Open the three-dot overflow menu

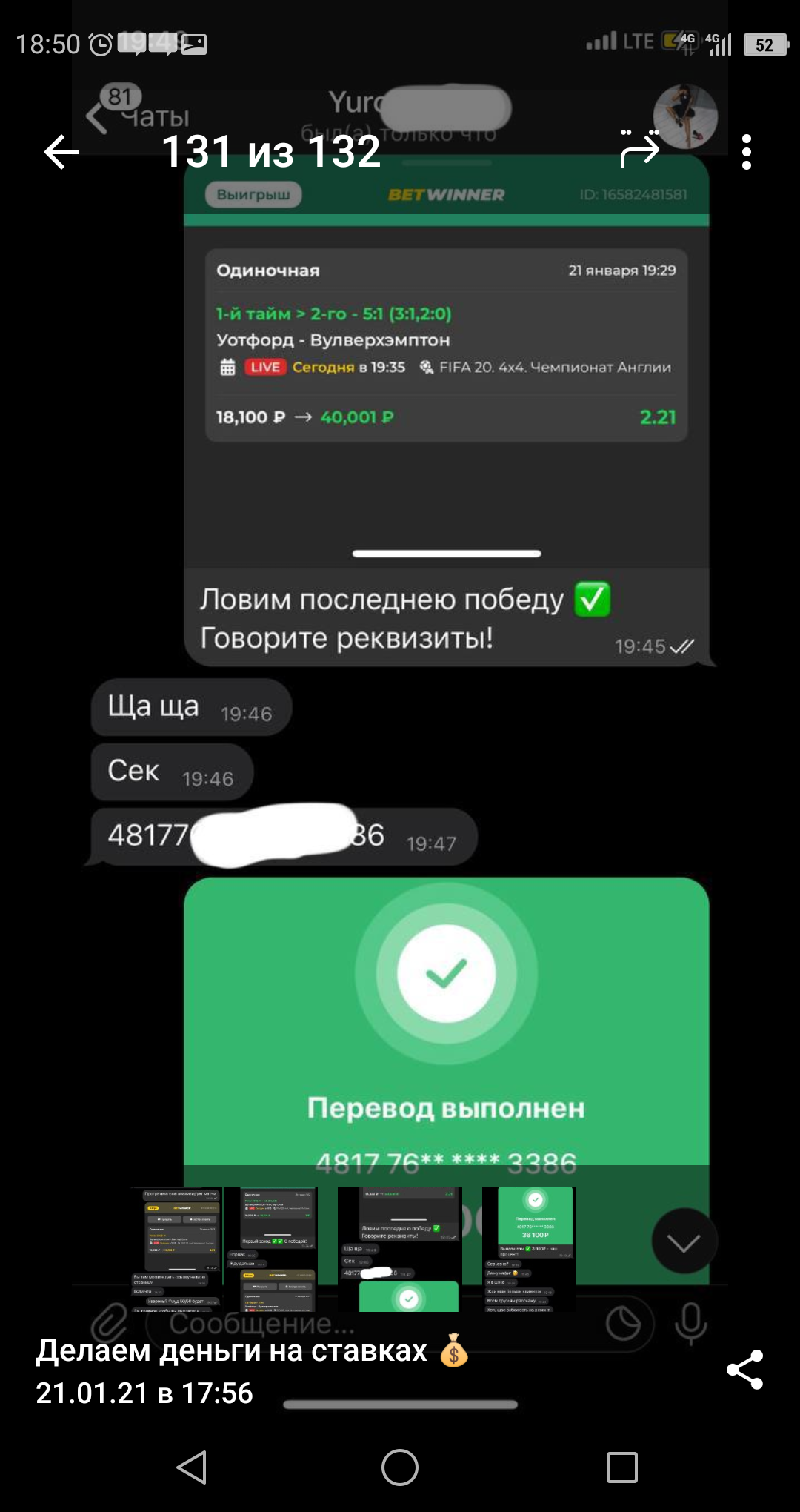coord(747,152)
